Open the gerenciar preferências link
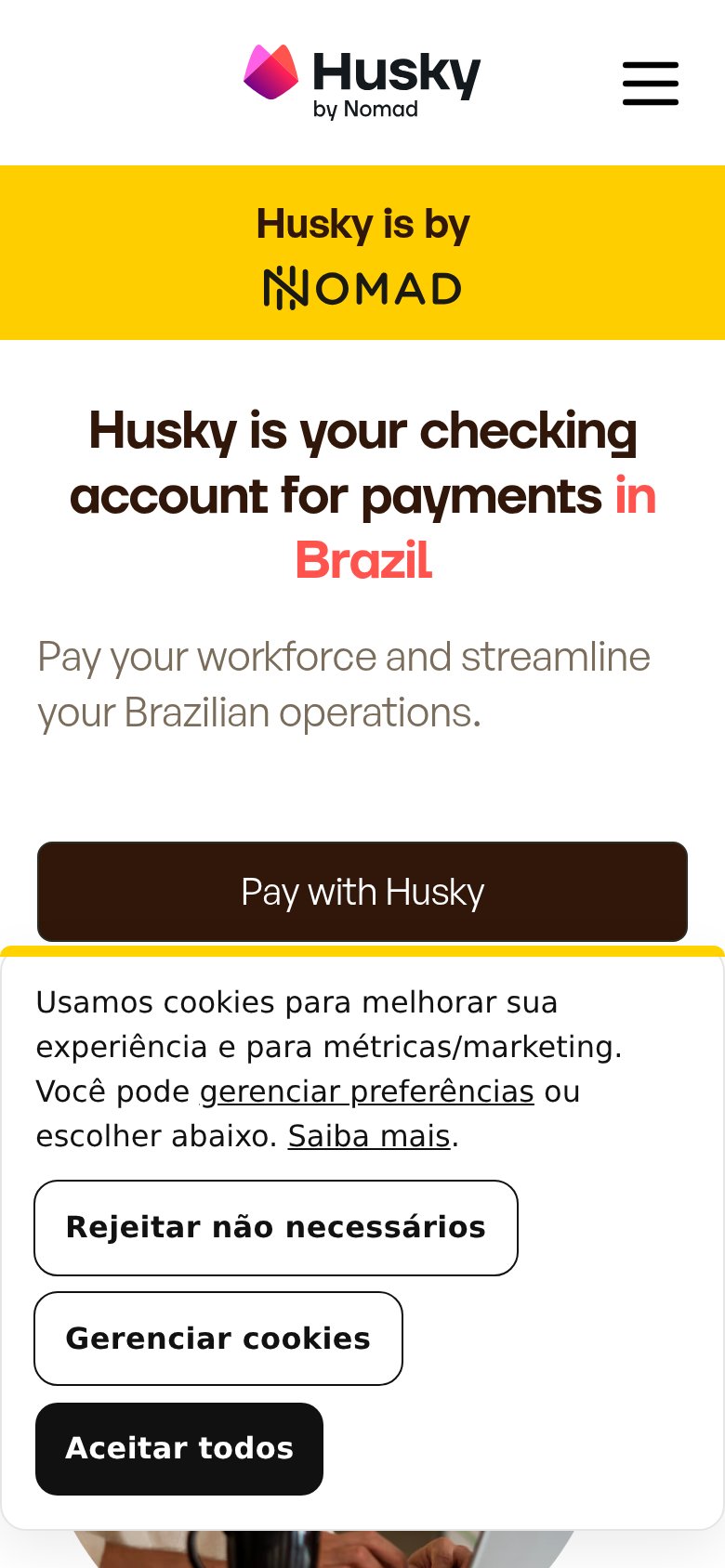This screenshot has width=725, height=1568. [x=367, y=1091]
